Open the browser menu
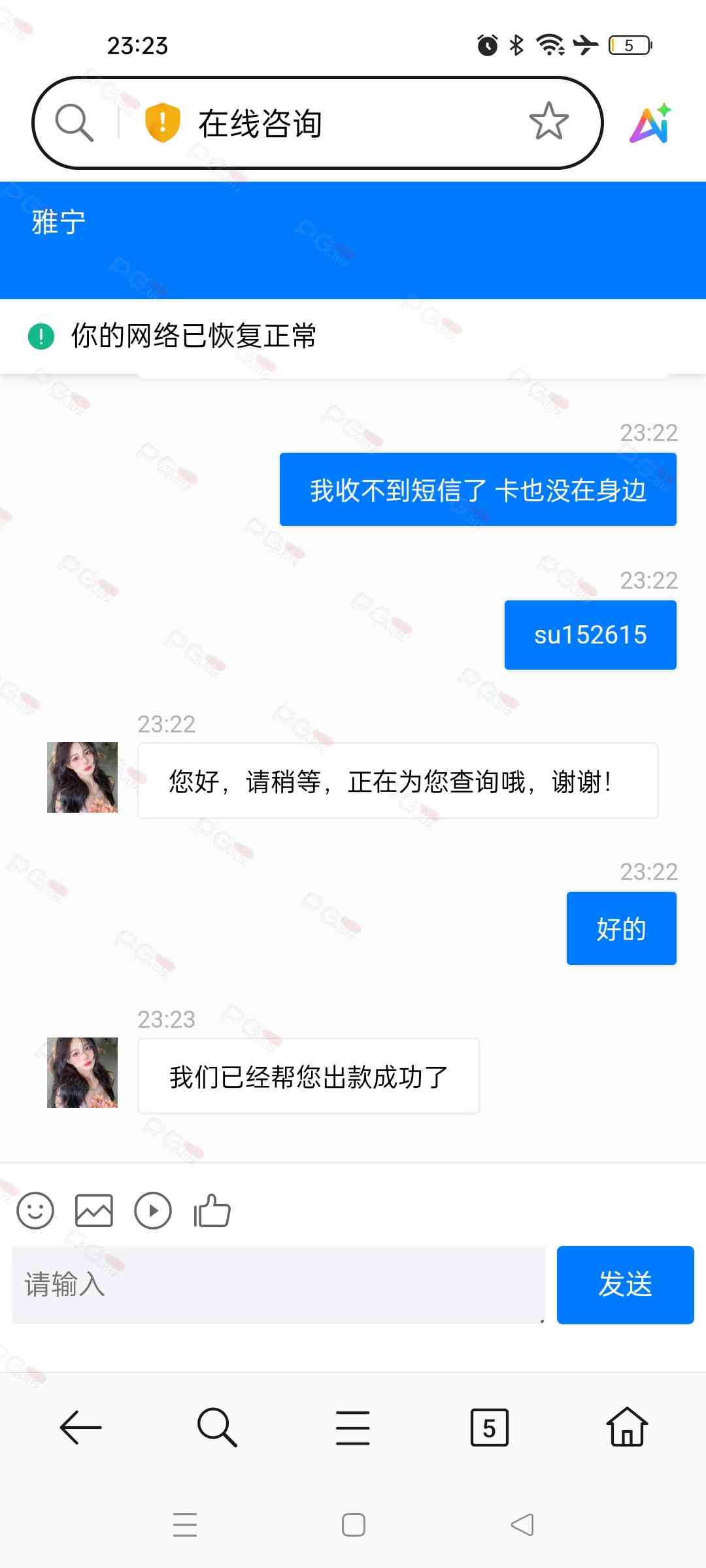The height and width of the screenshot is (1568, 706). [x=353, y=1428]
